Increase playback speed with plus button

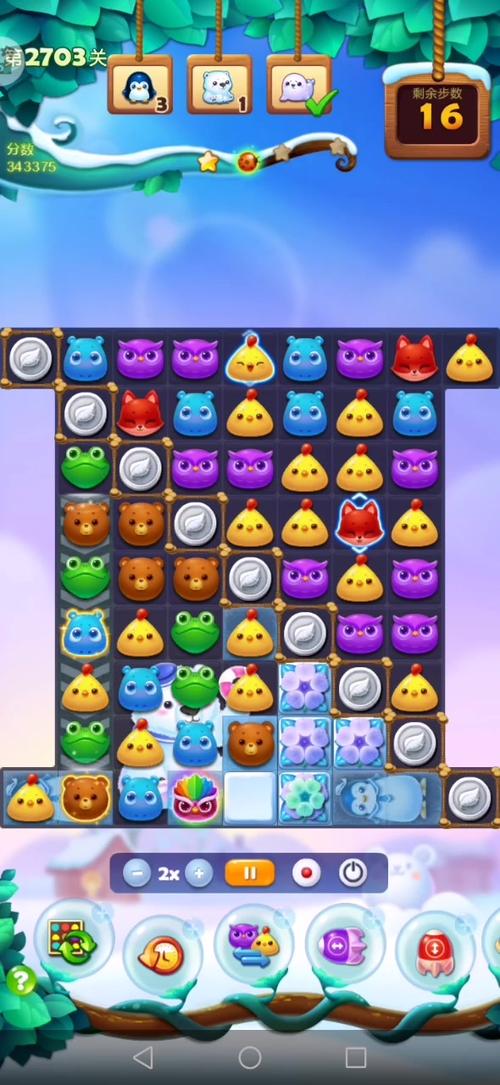point(199,873)
